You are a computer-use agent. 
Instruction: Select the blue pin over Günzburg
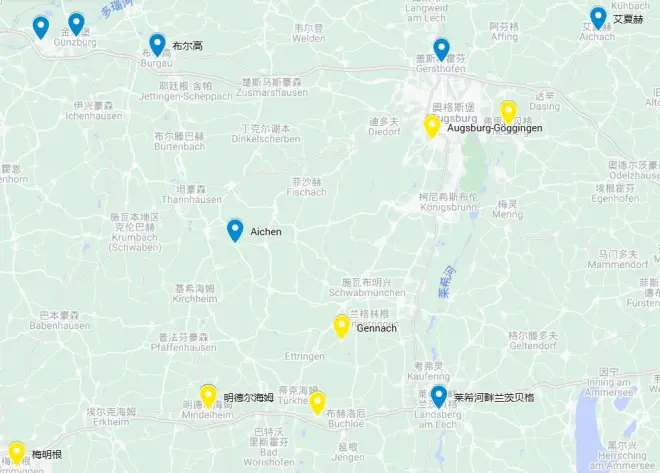(77, 24)
